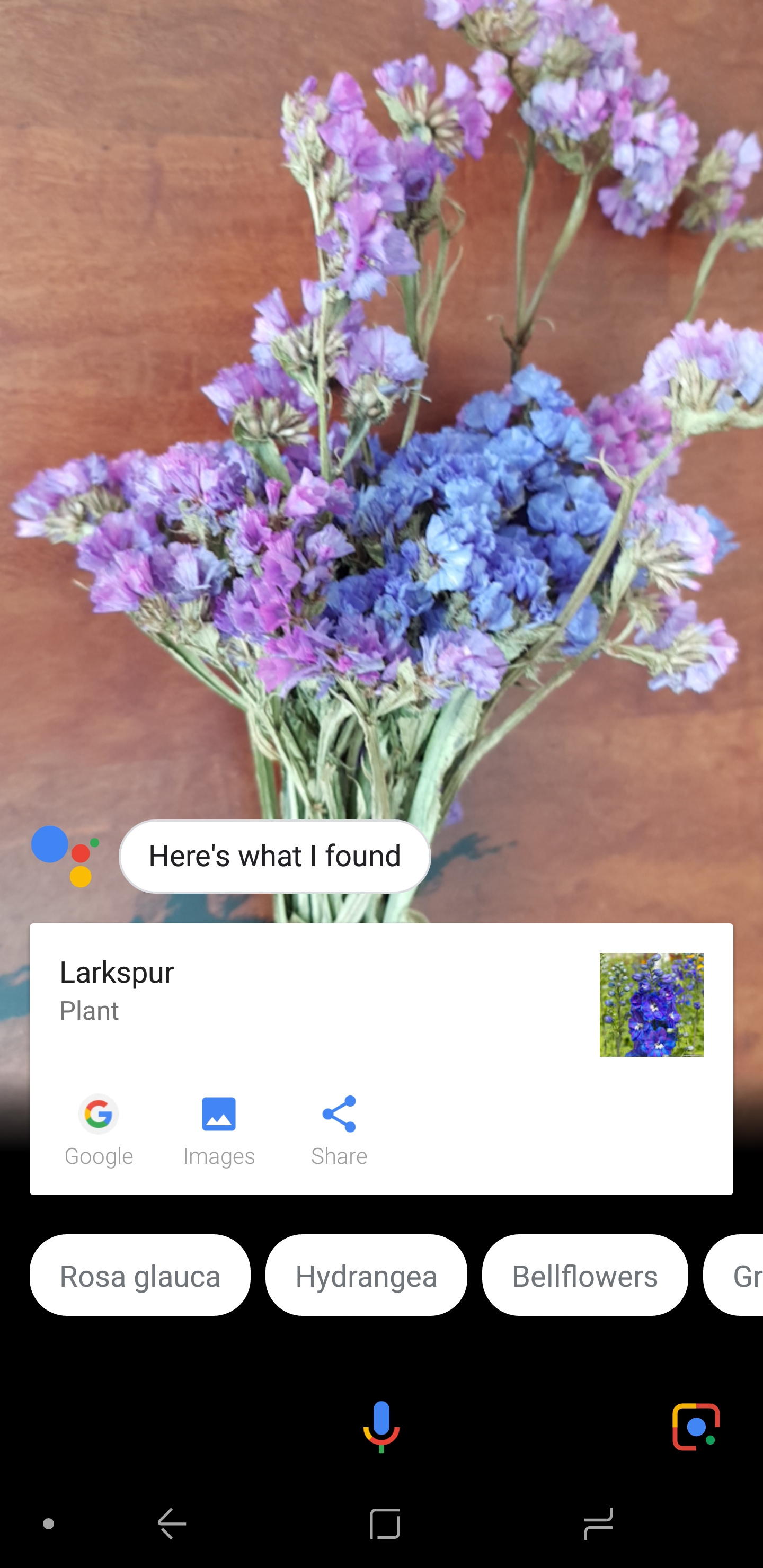This screenshot has height=1568, width=763.
Task: Open the Larkspur plant thumbnail
Action: (651, 1004)
